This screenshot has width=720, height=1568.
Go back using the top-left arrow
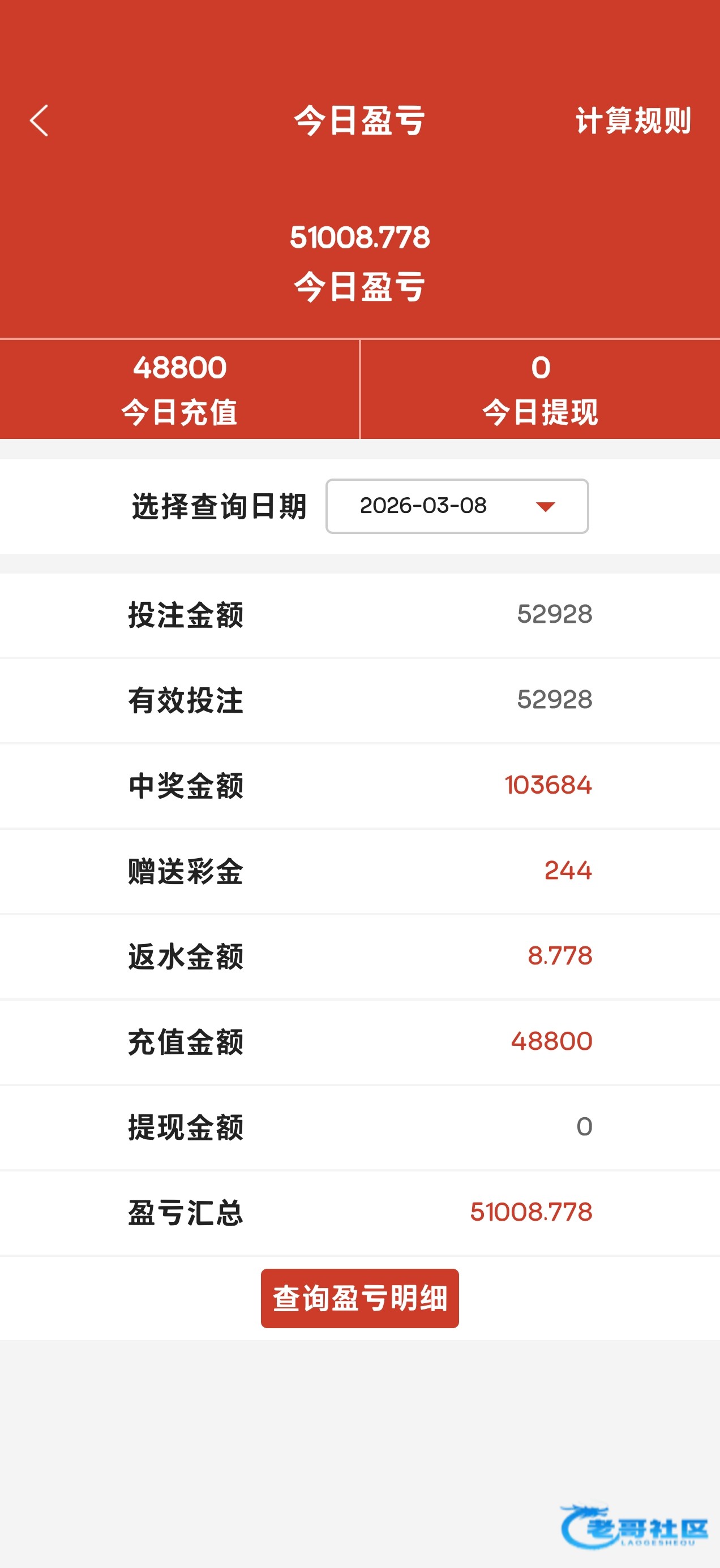click(x=39, y=120)
